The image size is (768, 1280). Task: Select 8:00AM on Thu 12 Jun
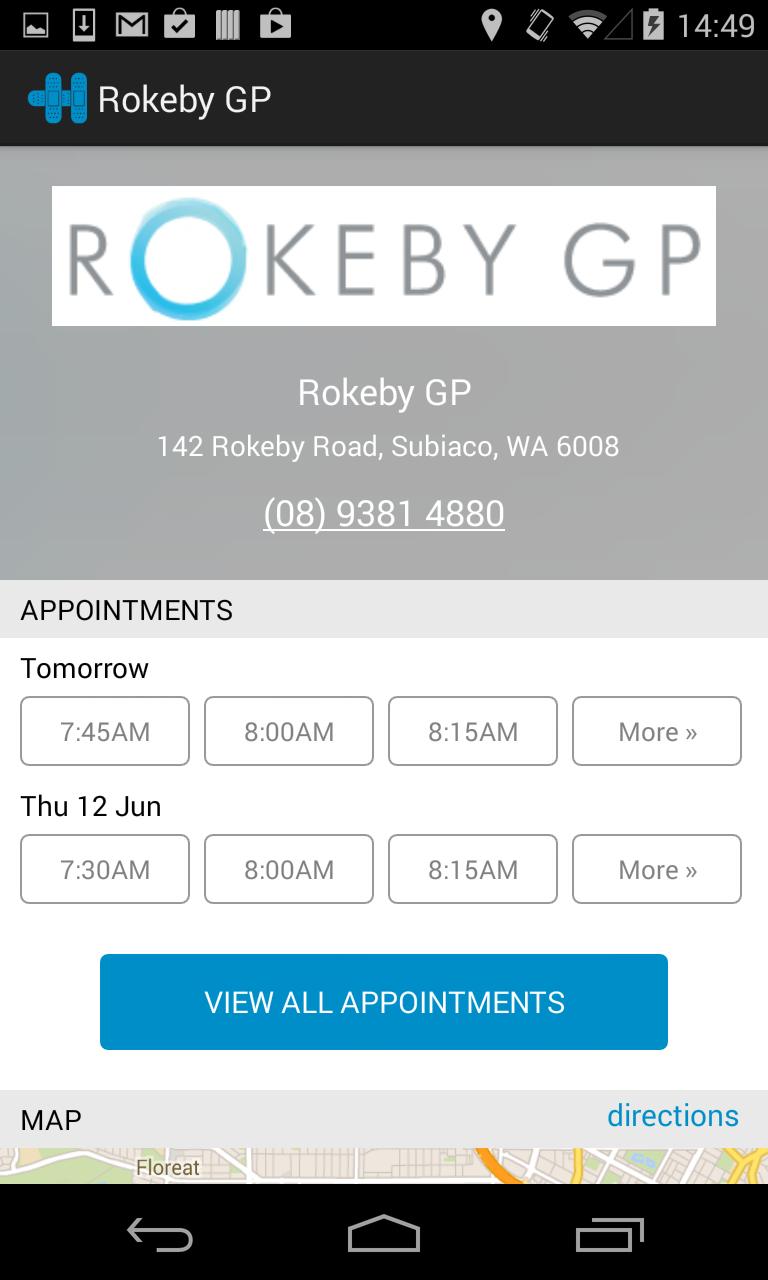coord(289,869)
